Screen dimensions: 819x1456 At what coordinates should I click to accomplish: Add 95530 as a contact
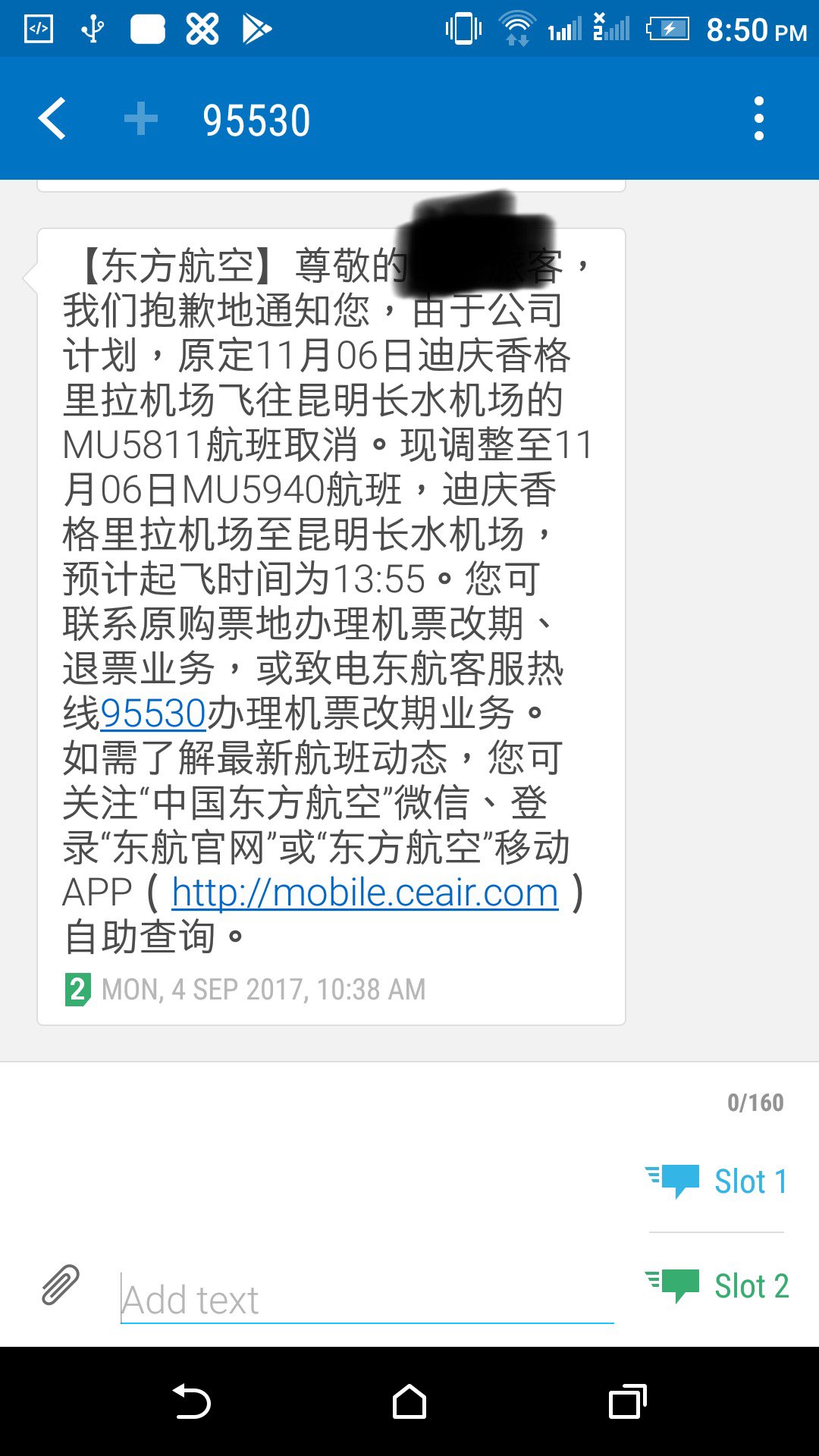pos(141,119)
